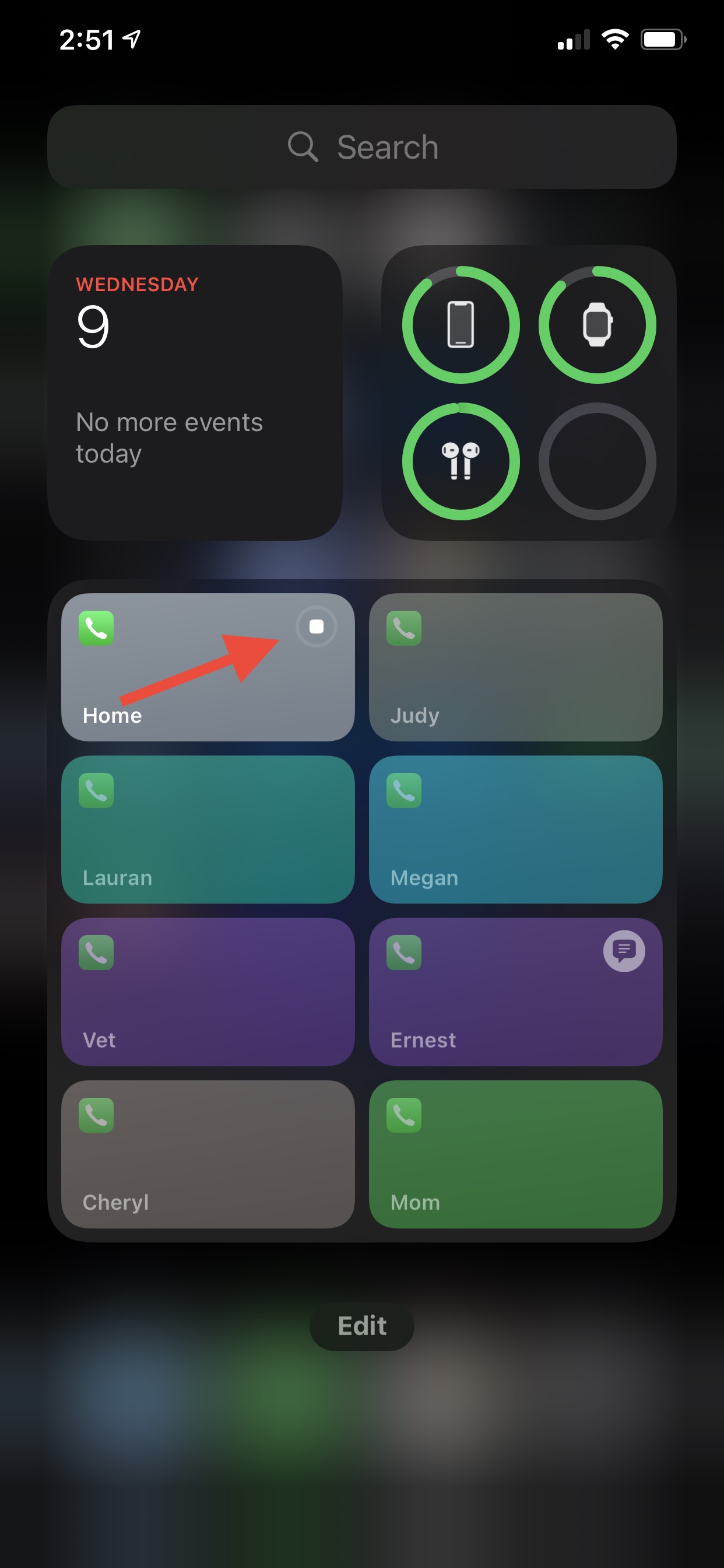724x1568 pixels.
Task: Call Cheryl via shortcut tile
Action: point(208,1154)
